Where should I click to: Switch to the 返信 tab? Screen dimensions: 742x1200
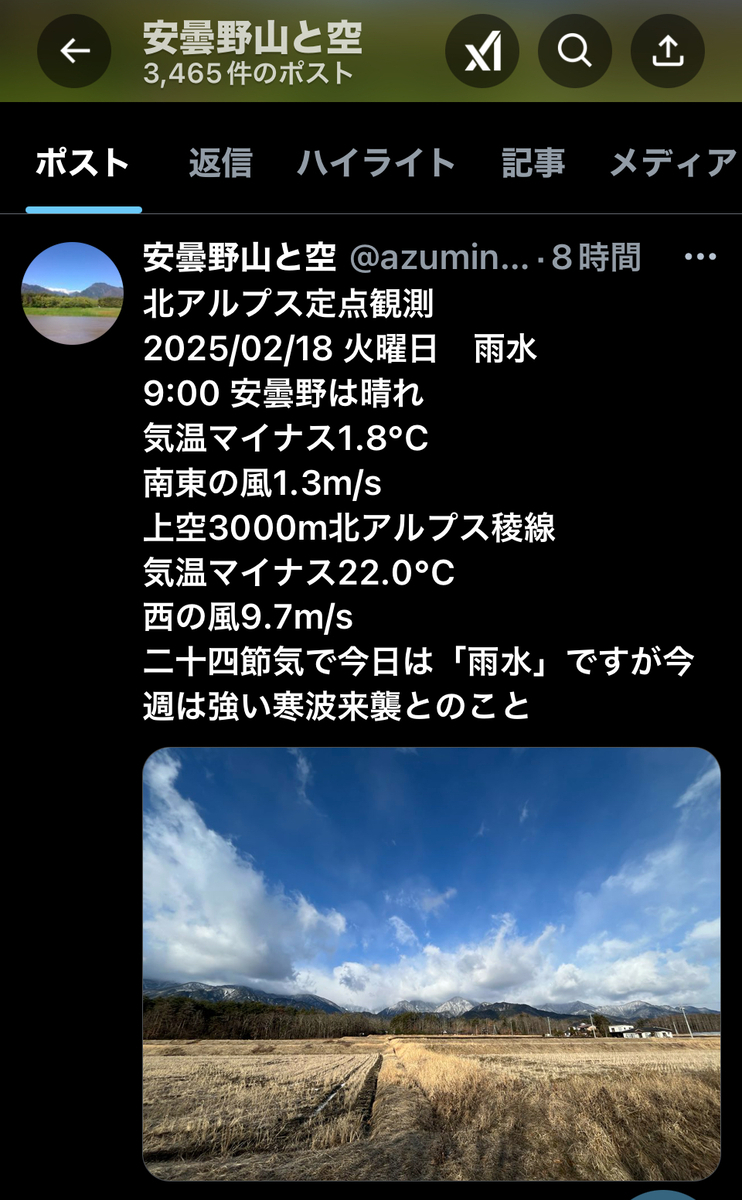(220, 163)
